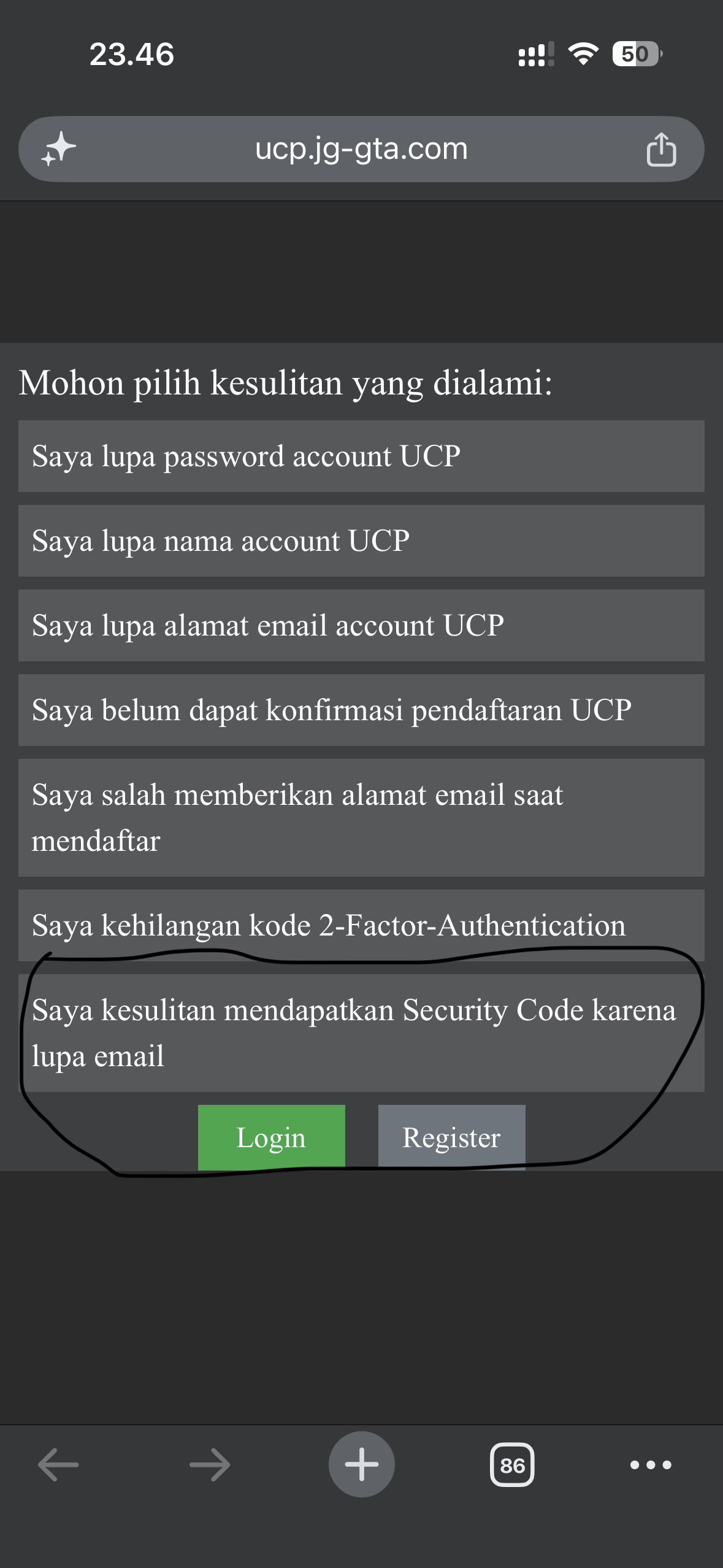Choose 'Saya salah memberikan alamat email saat mendaftar'
723x1568 pixels.
coord(361,818)
